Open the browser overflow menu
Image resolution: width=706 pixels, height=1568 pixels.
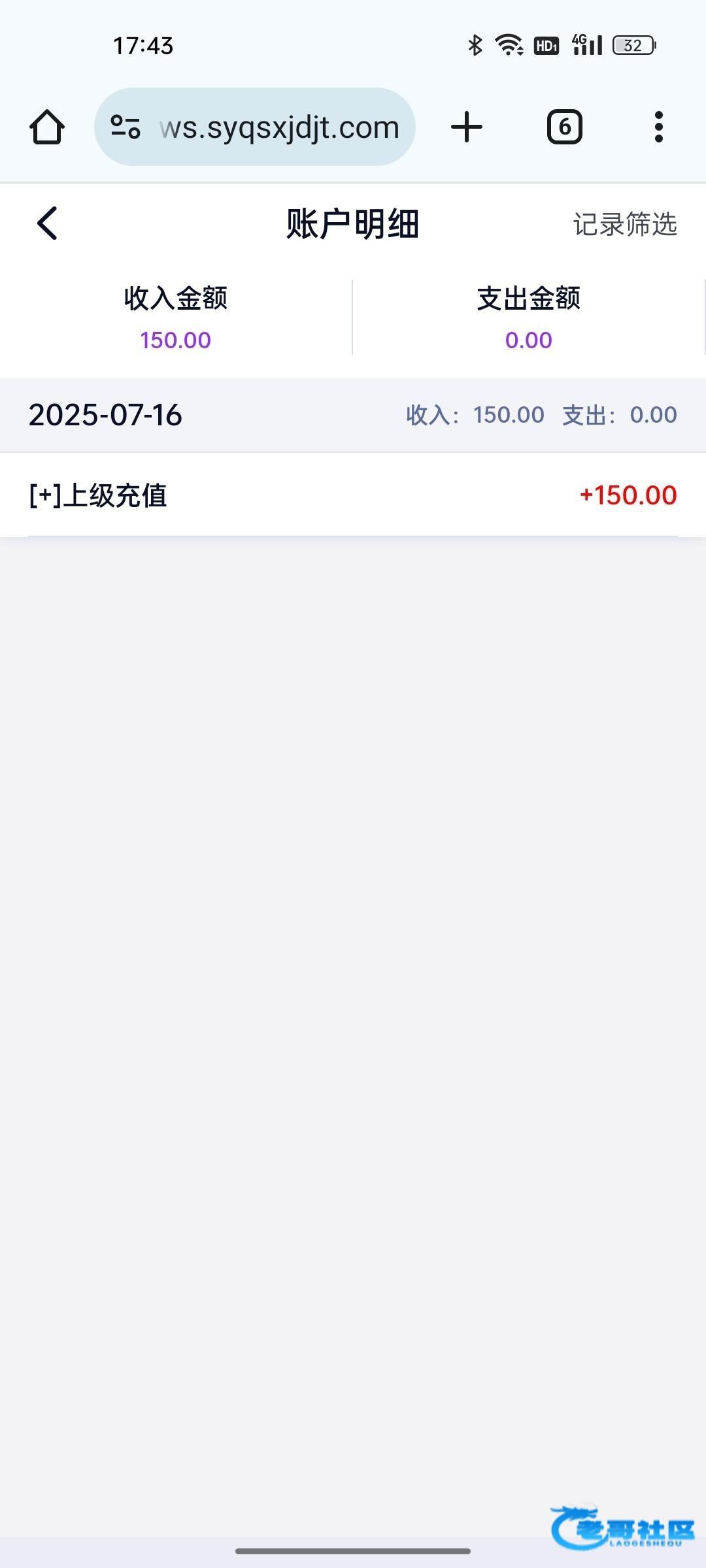(659, 127)
